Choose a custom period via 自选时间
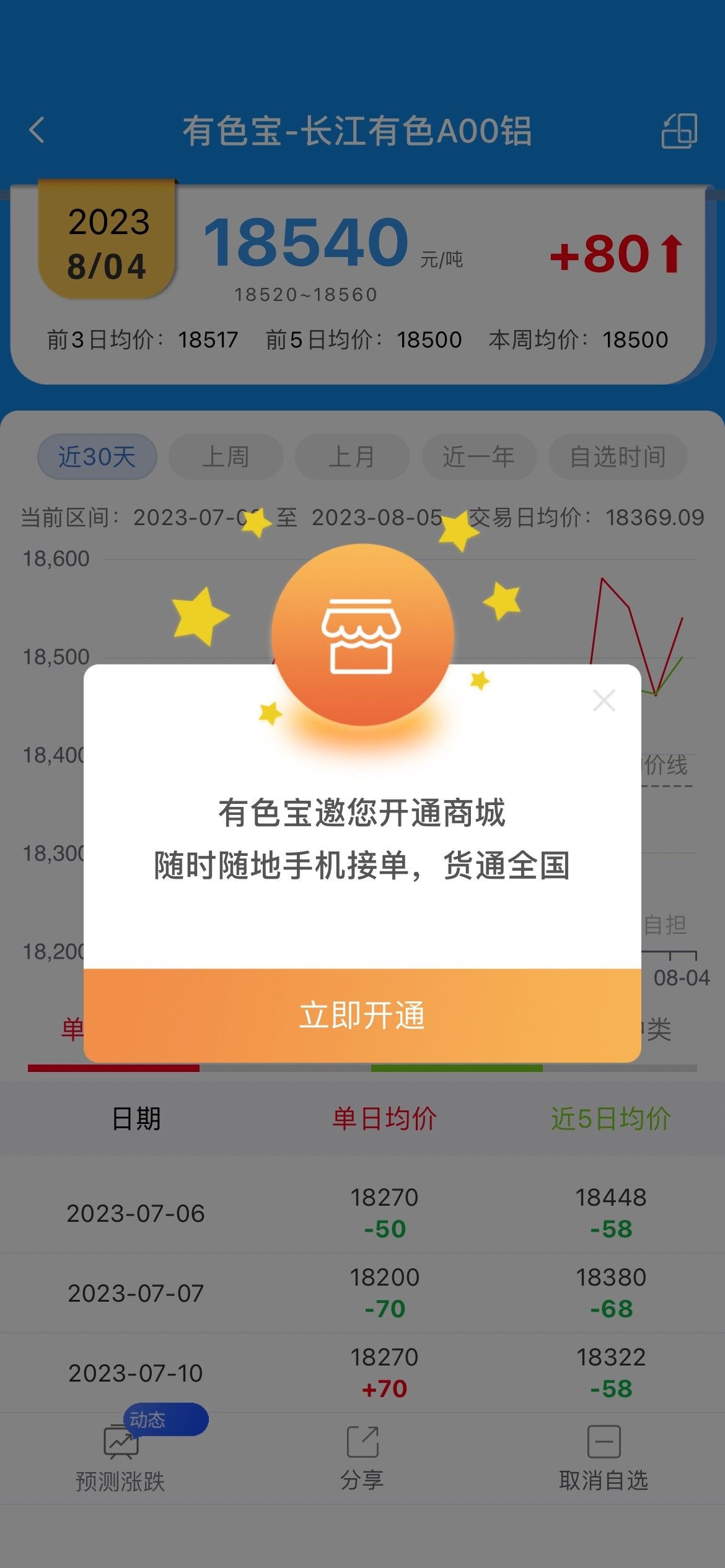Viewport: 725px width, 1568px height. click(x=618, y=457)
